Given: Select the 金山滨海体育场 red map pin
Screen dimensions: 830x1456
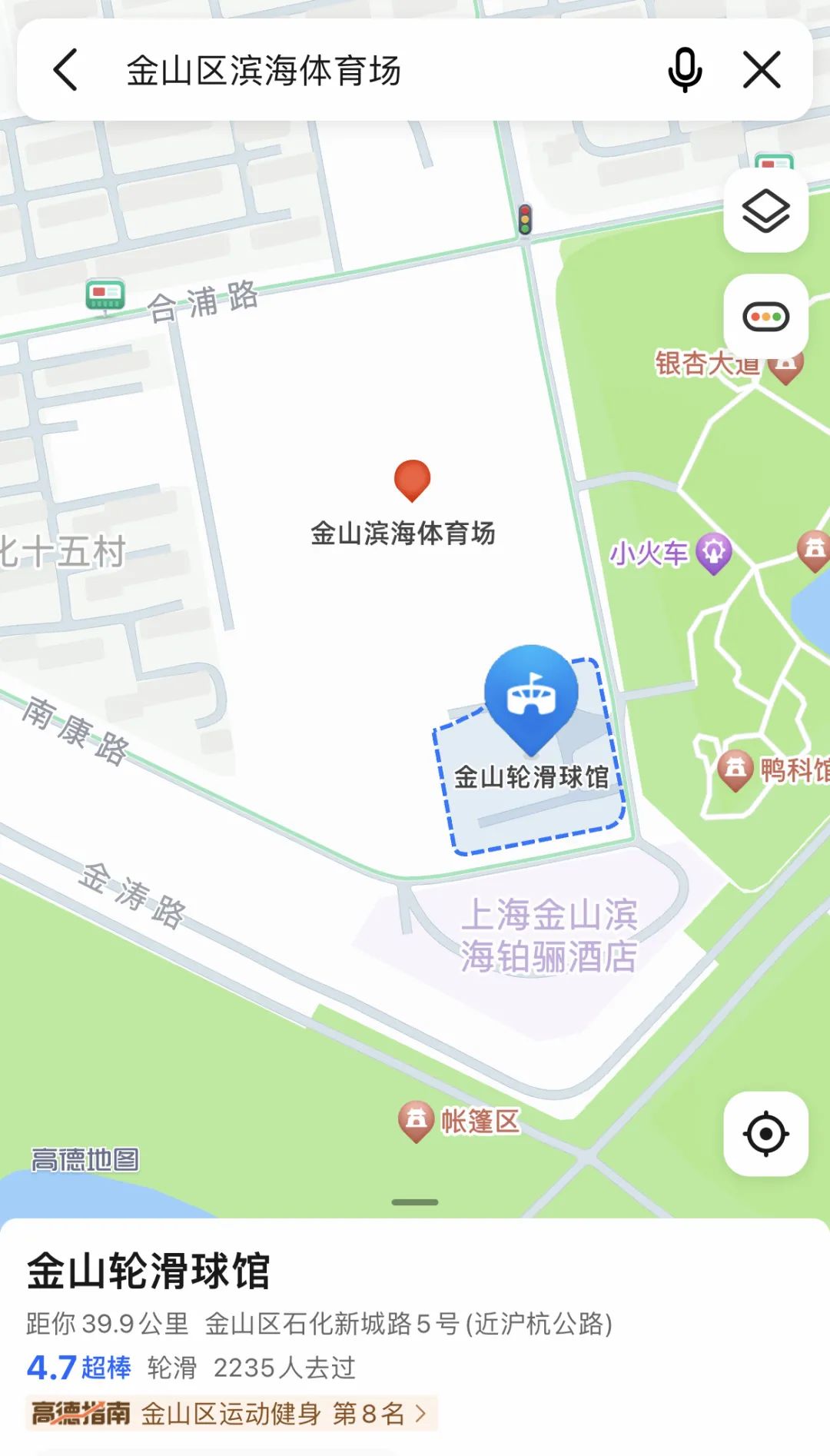Looking at the screenshot, I should pyautogui.click(x=412, y=480).
